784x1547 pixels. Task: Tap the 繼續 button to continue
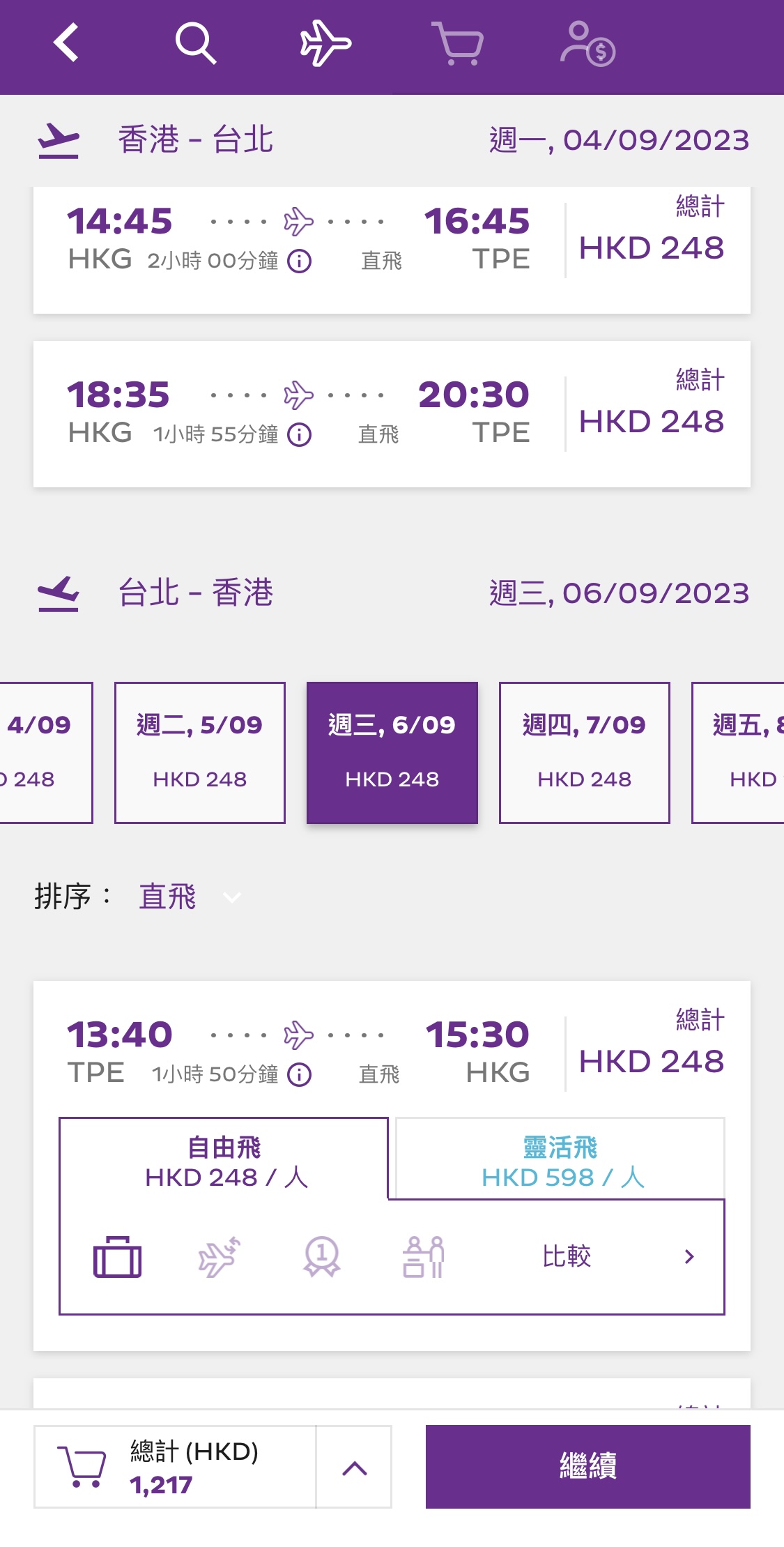587,1466
